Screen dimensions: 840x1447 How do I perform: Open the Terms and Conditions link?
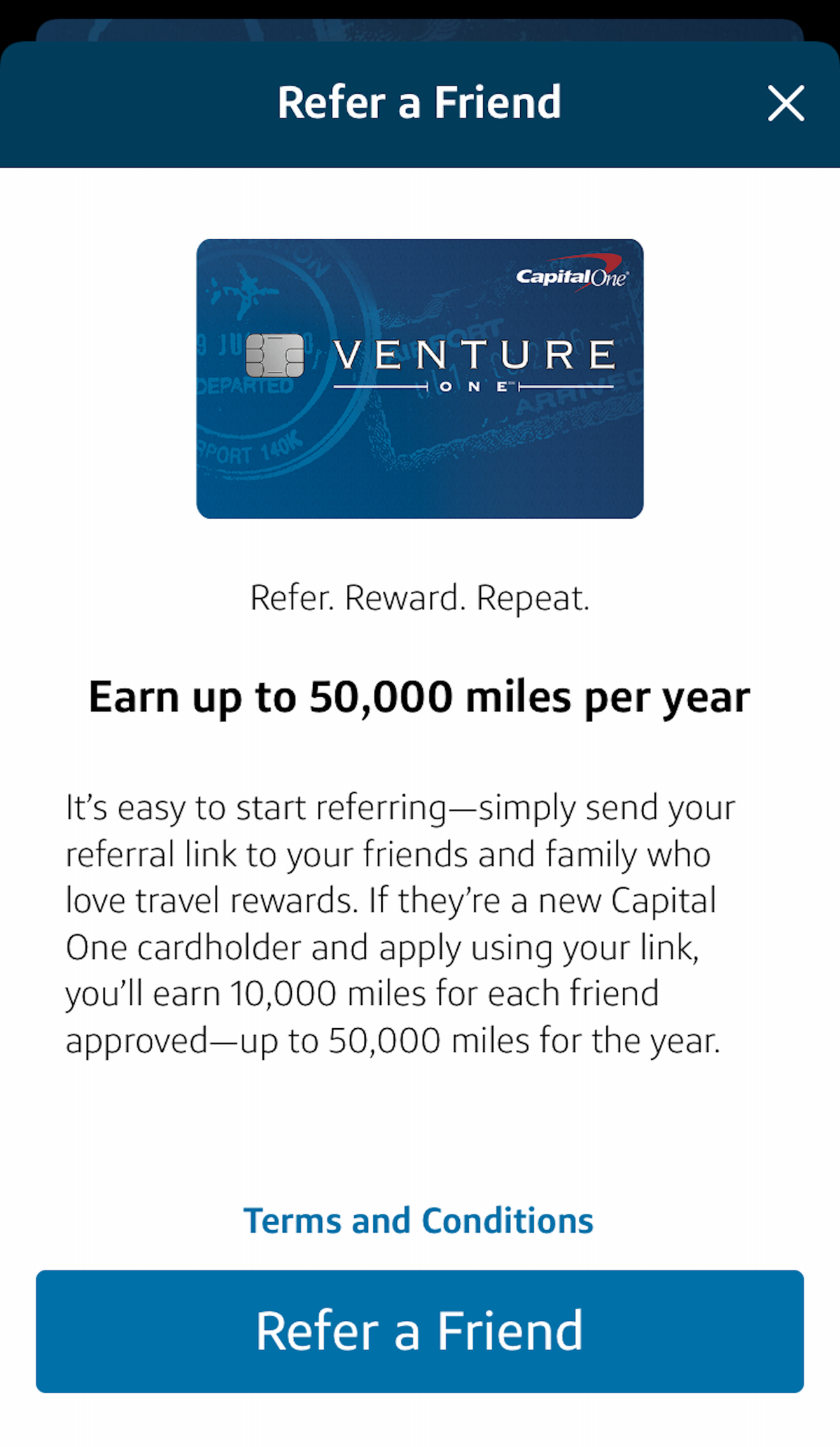(x=419, y=1221)
